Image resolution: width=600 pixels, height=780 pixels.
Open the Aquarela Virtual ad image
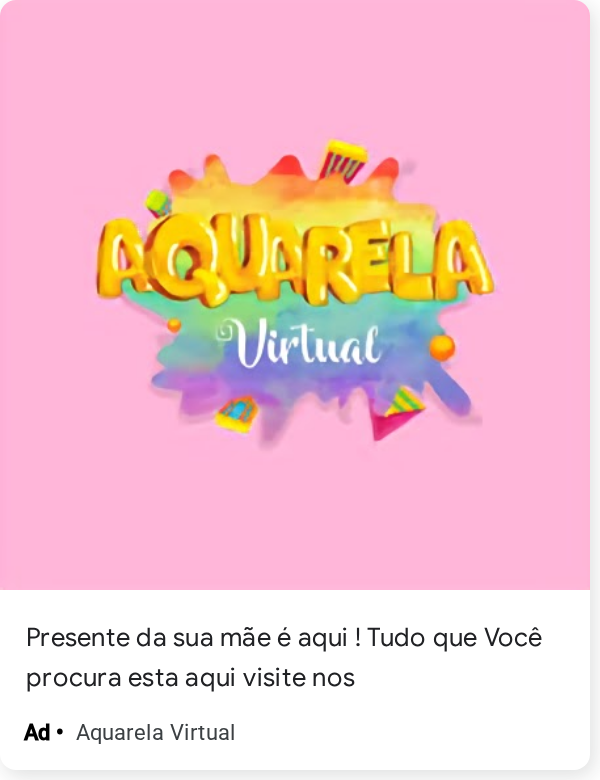tap(295, 294)
